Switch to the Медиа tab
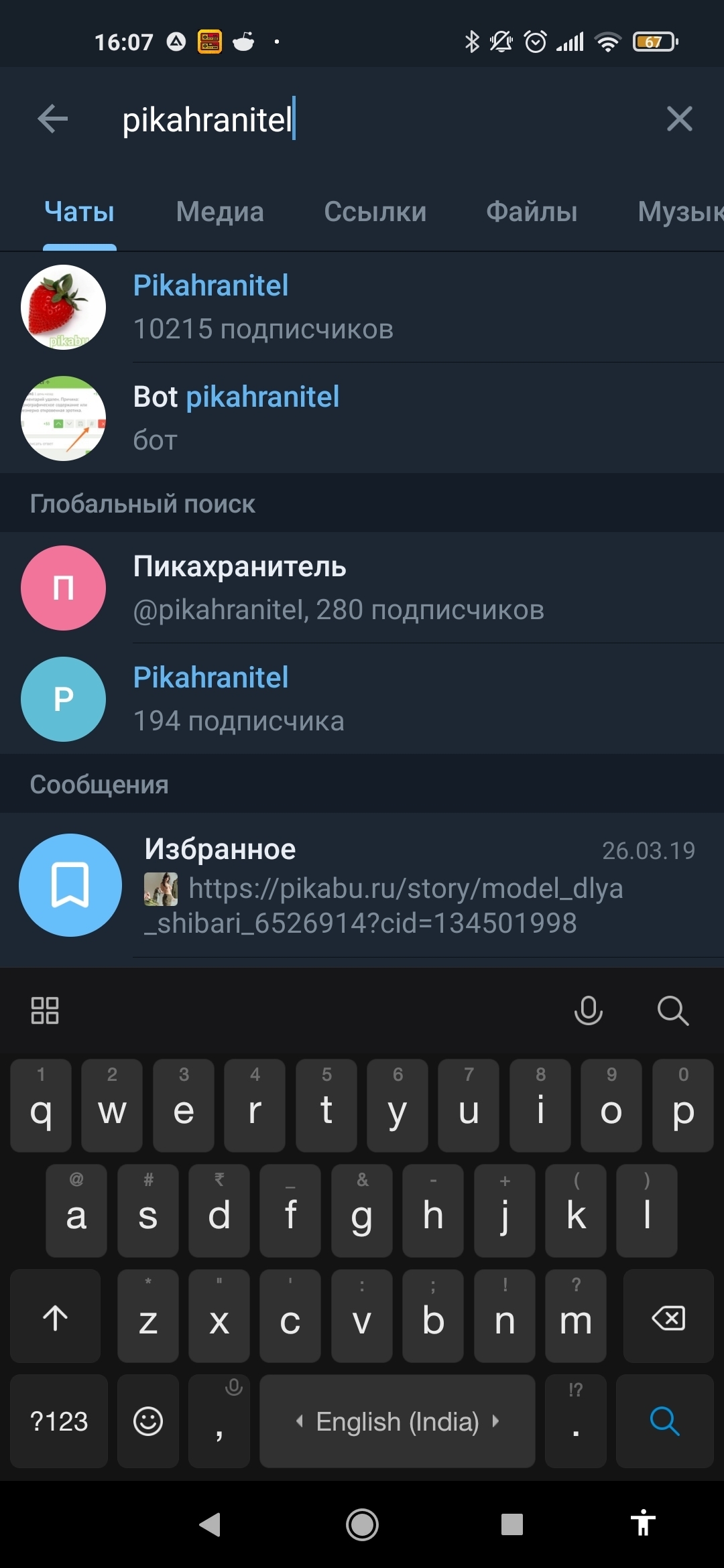 click(x=220, y=212)
